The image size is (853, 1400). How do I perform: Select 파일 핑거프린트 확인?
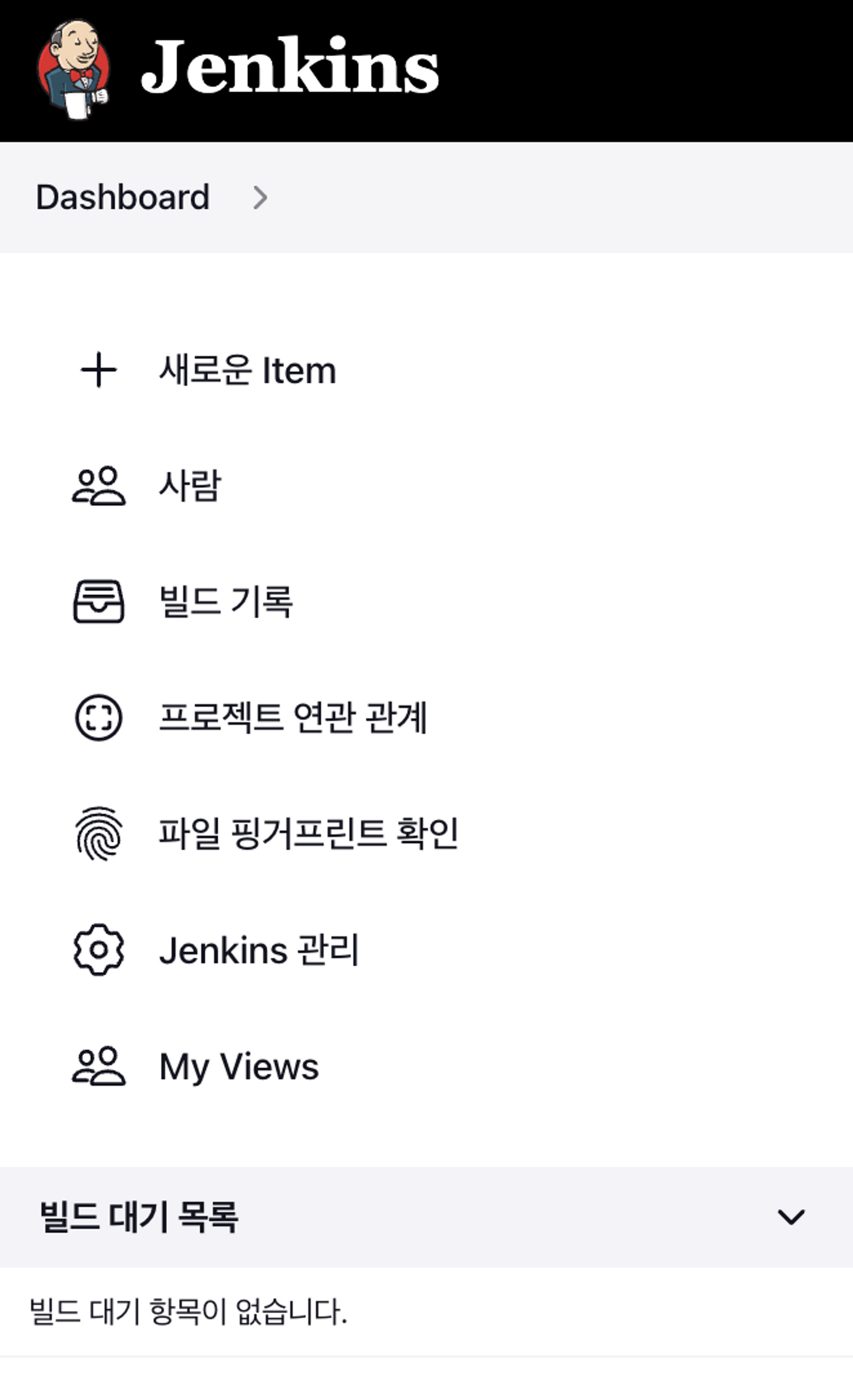308,833
